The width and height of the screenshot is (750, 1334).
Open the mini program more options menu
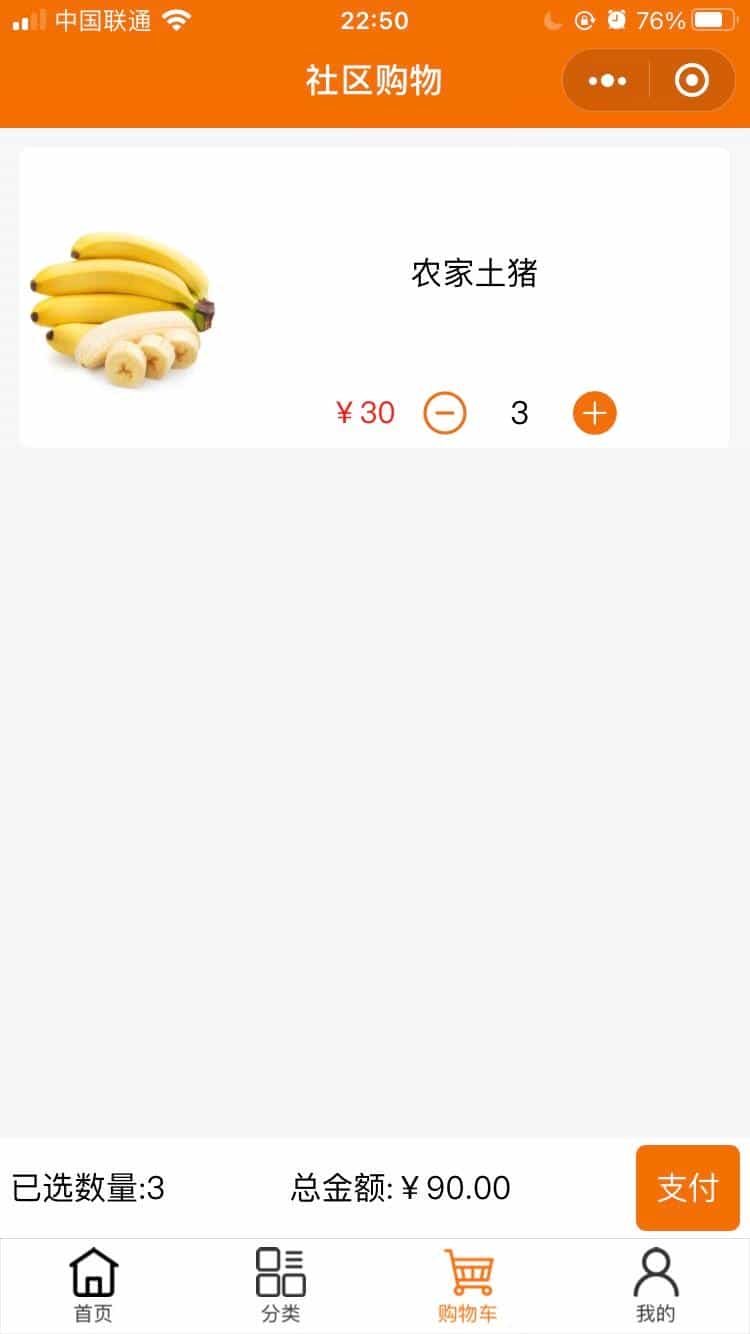coord(607,80)
